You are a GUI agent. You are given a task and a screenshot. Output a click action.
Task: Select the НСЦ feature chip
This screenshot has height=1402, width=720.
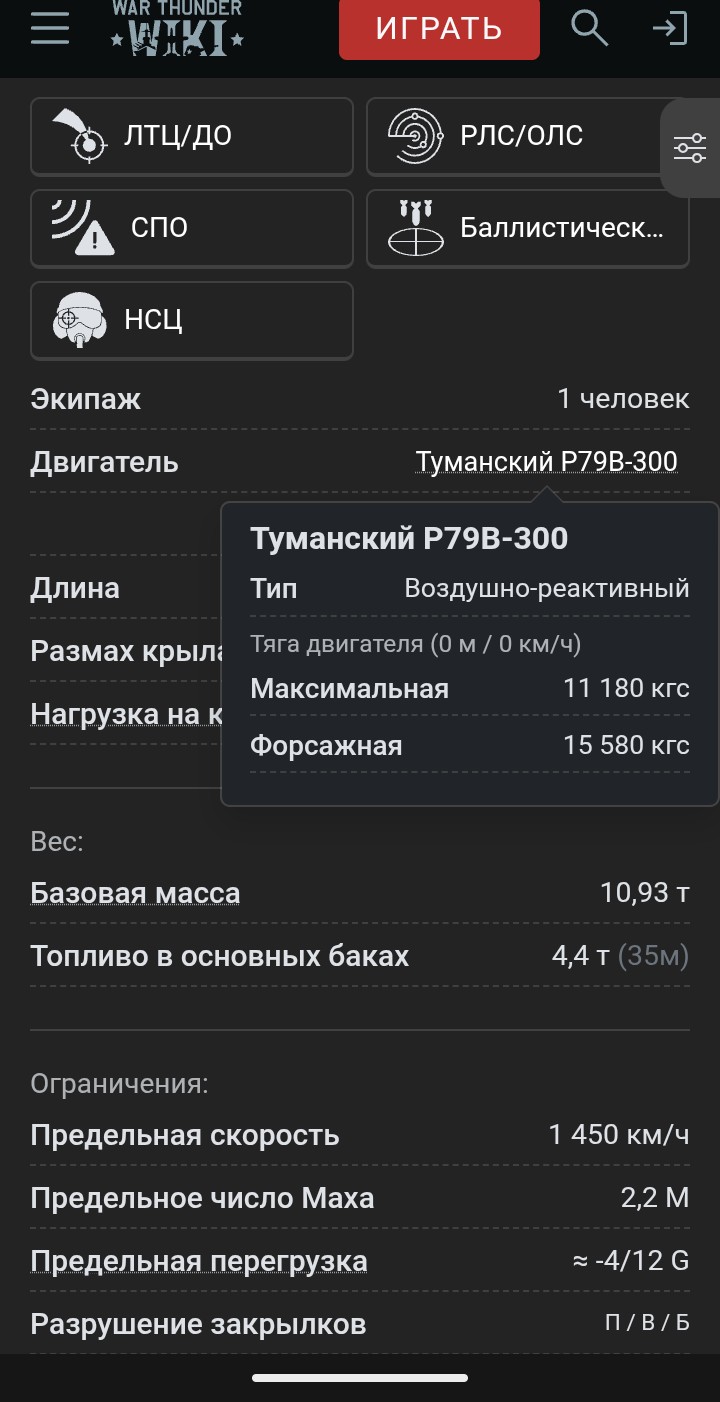pos(192,321)
